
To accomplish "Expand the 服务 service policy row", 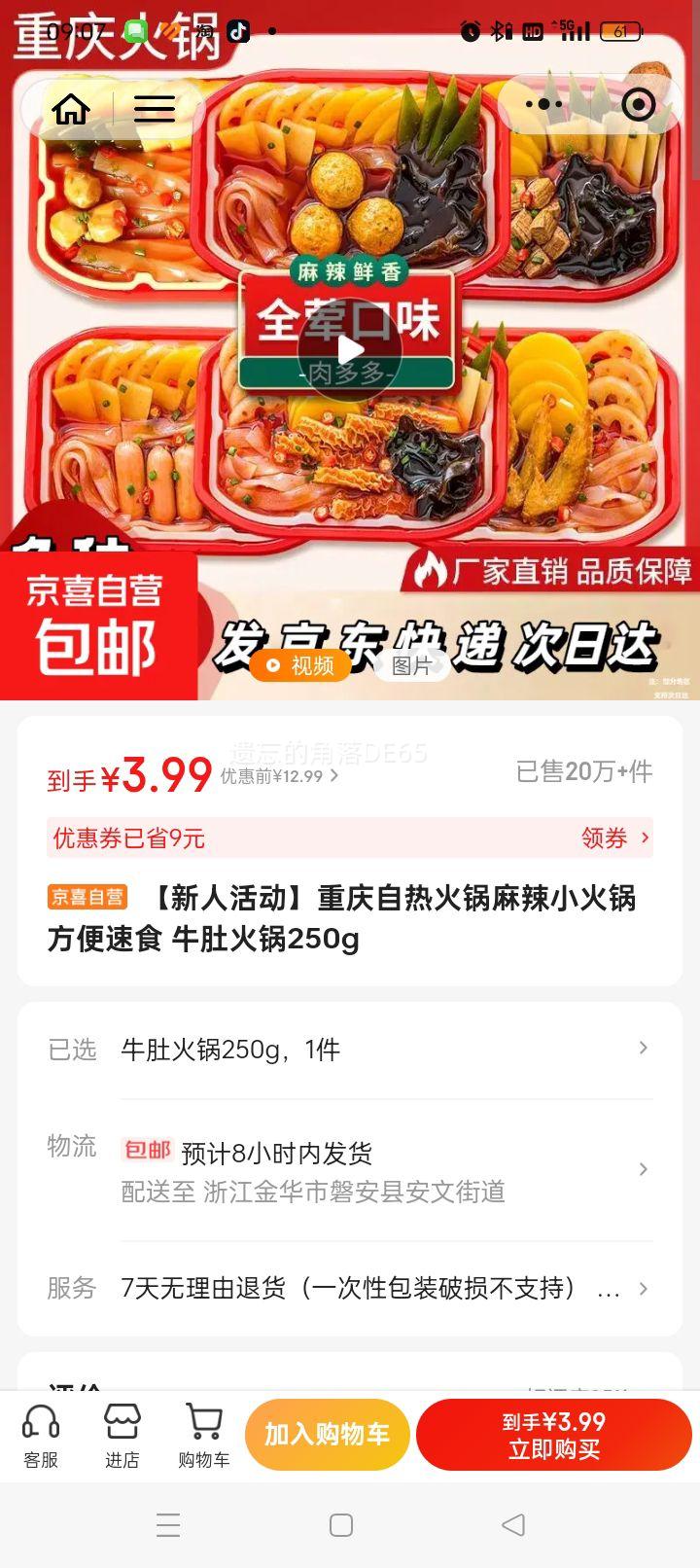I will [350, 1289].
